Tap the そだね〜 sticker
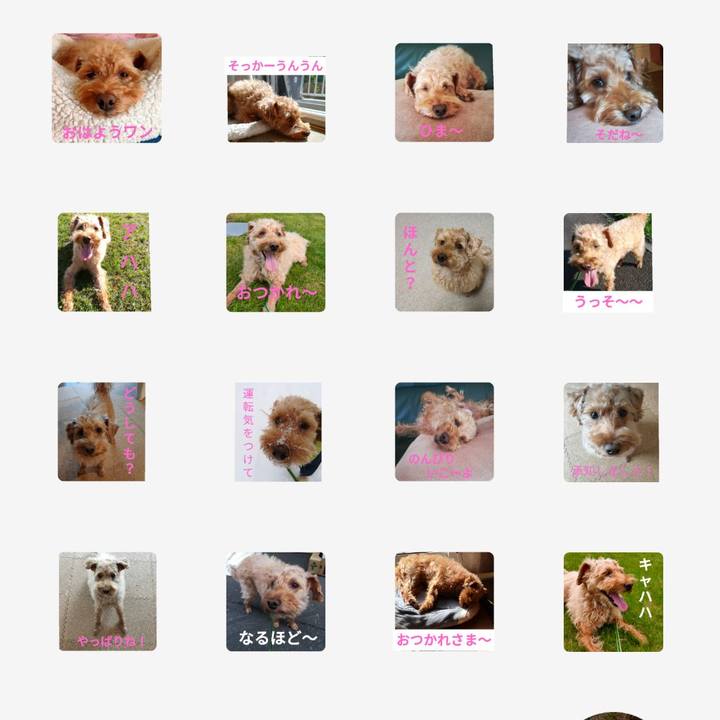The image size is (720, 720). (614, 92)
